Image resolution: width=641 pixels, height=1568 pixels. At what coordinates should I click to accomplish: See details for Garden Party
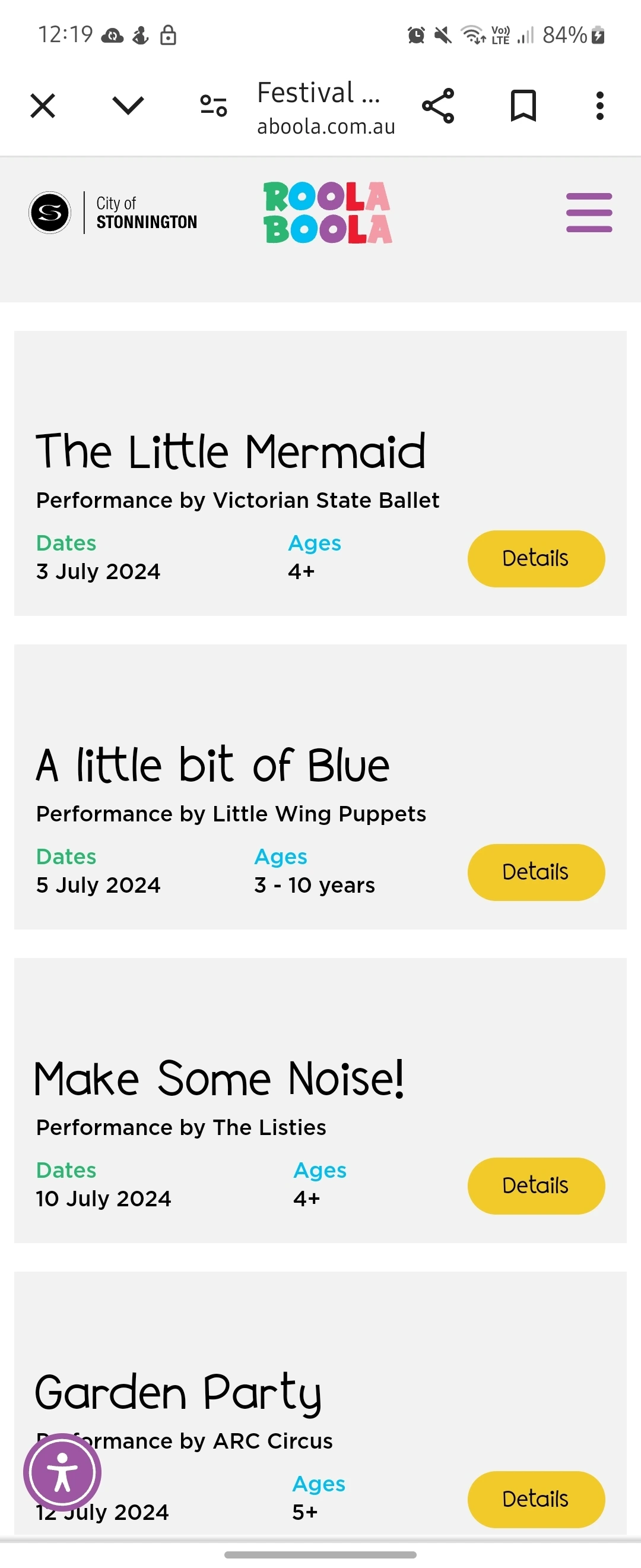pos(536,1499)
